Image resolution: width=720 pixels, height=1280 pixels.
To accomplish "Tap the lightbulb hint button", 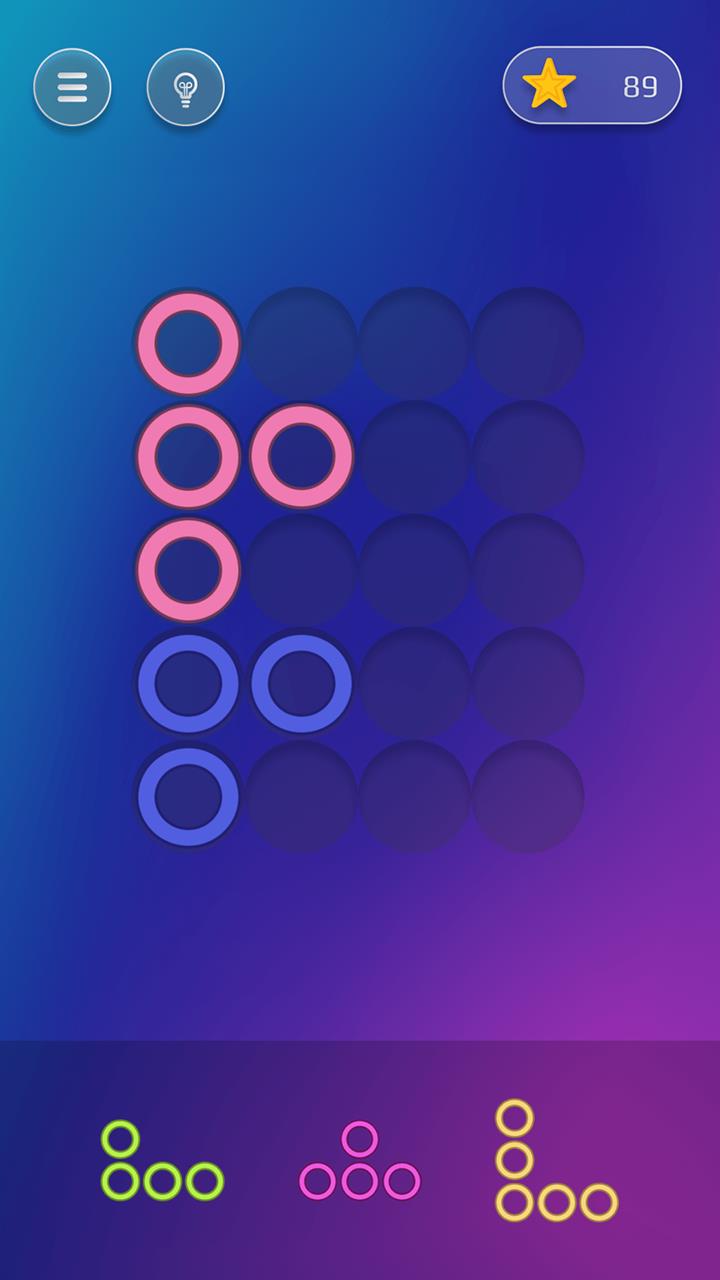I will point(186,87).
